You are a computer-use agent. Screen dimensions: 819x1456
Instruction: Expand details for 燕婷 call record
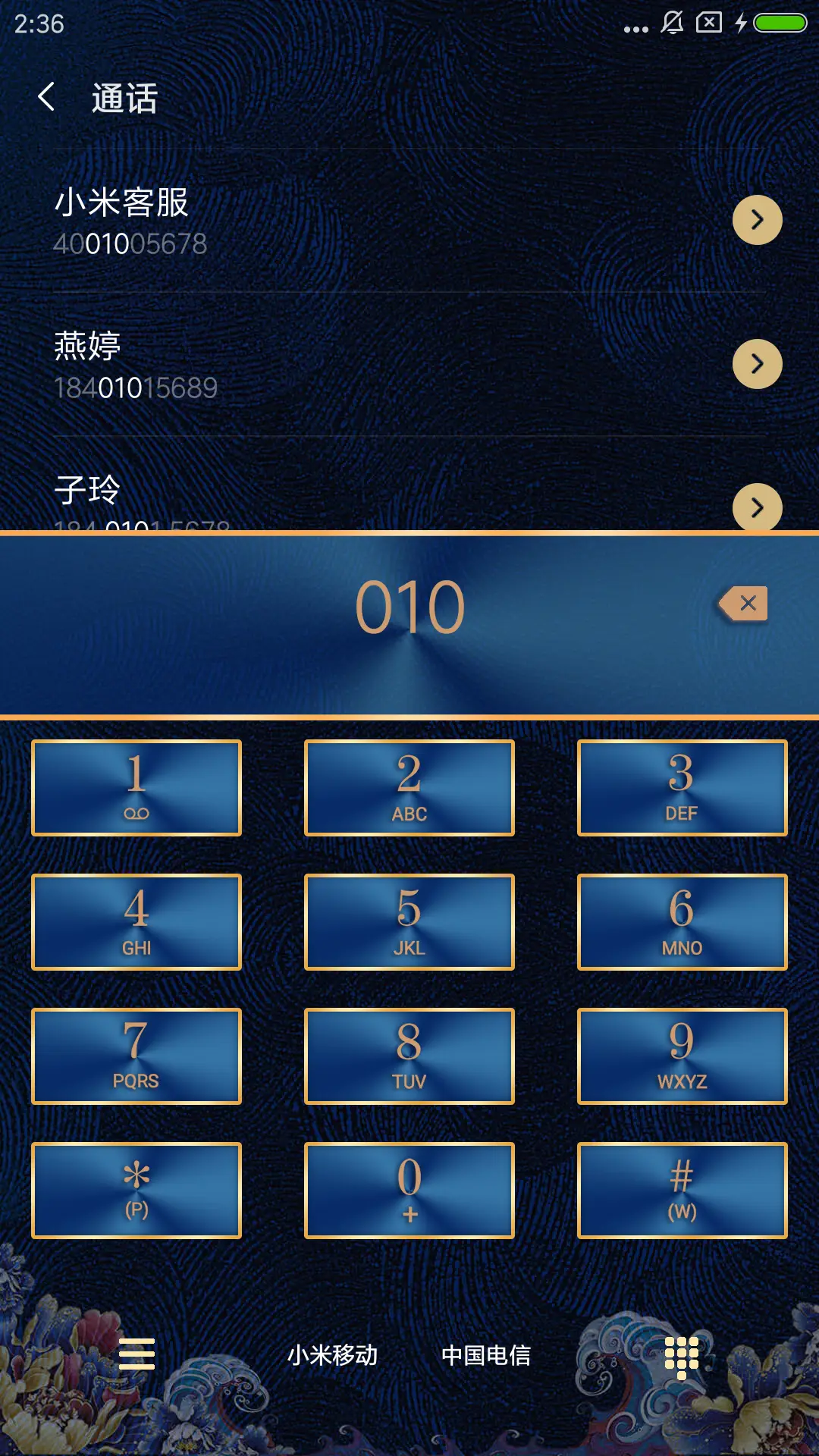click(756, 363)
